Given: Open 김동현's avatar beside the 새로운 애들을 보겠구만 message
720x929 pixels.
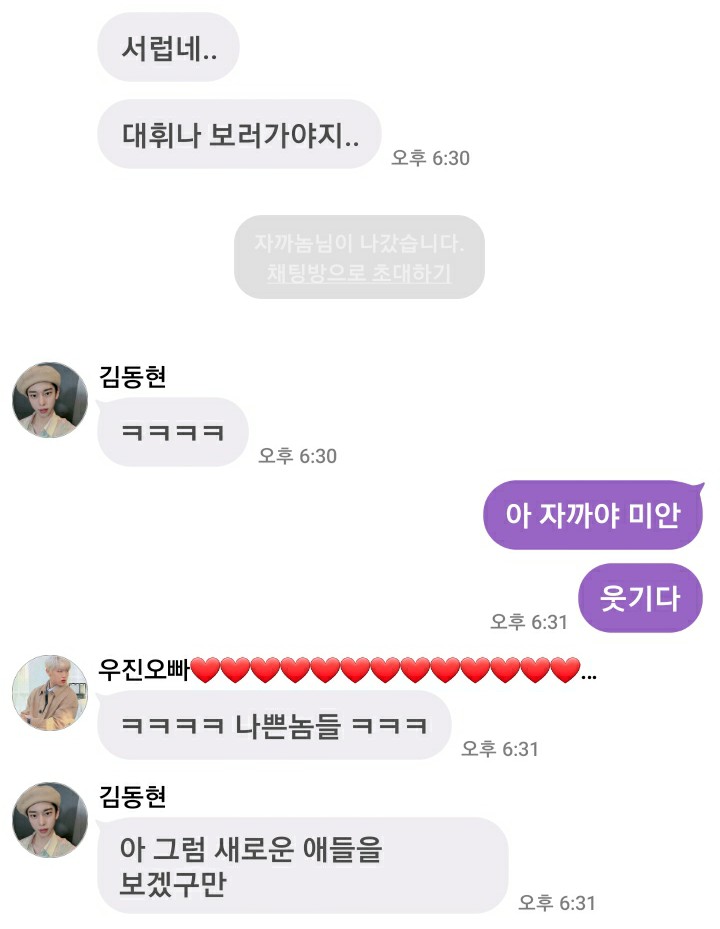Looking at the screenshot, I should (49, 820).
